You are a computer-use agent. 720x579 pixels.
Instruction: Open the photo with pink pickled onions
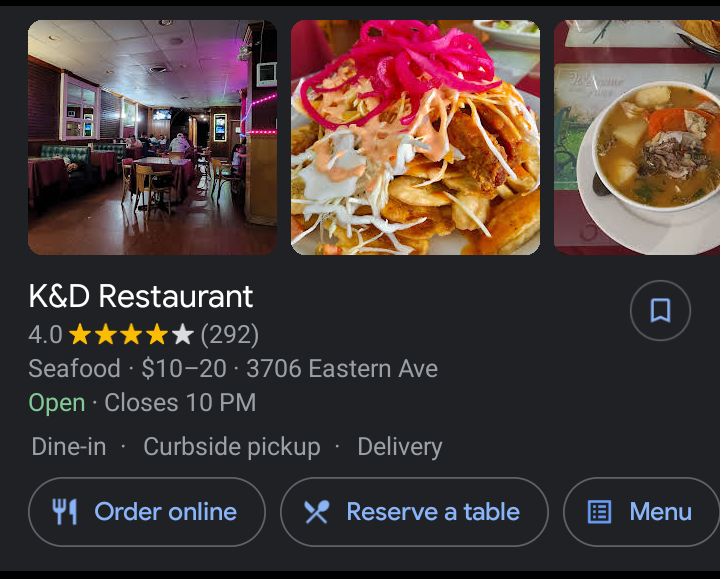tap(415, 138)
